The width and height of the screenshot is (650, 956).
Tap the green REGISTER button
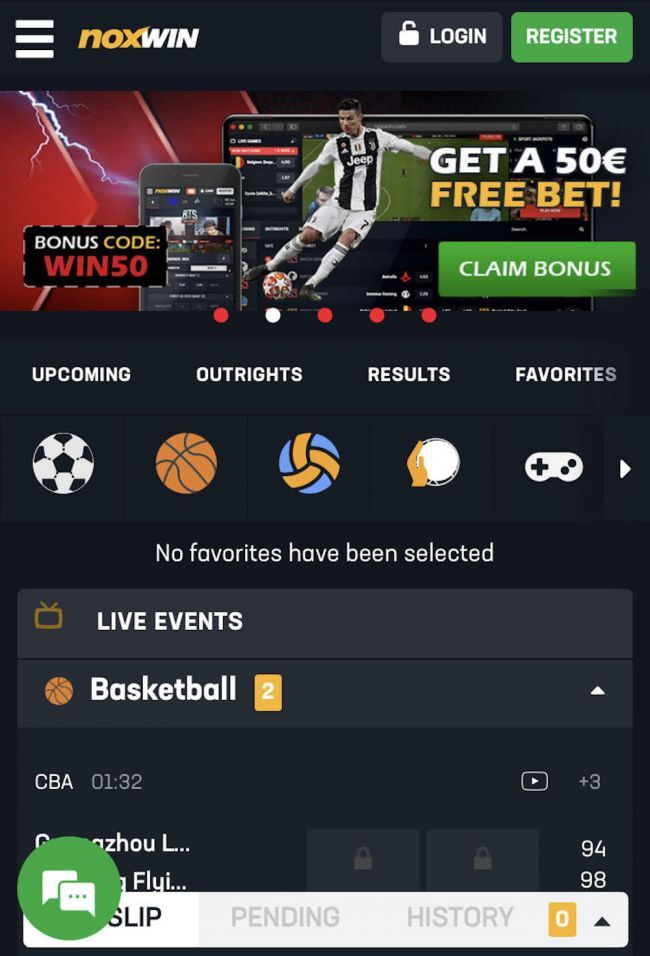pyautogui.click(x=571, y=37)
